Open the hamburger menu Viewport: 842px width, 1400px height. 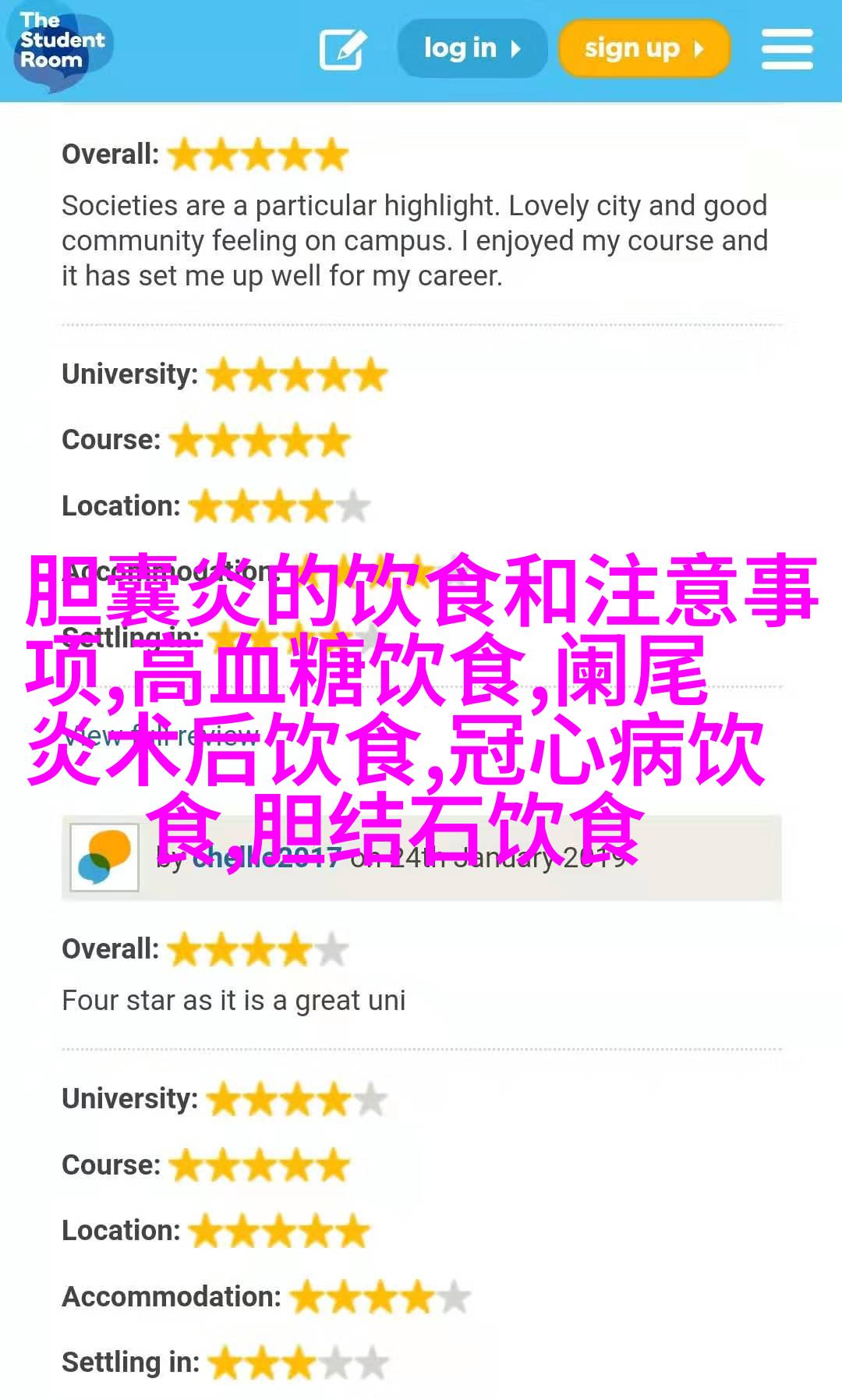point(787,49)
